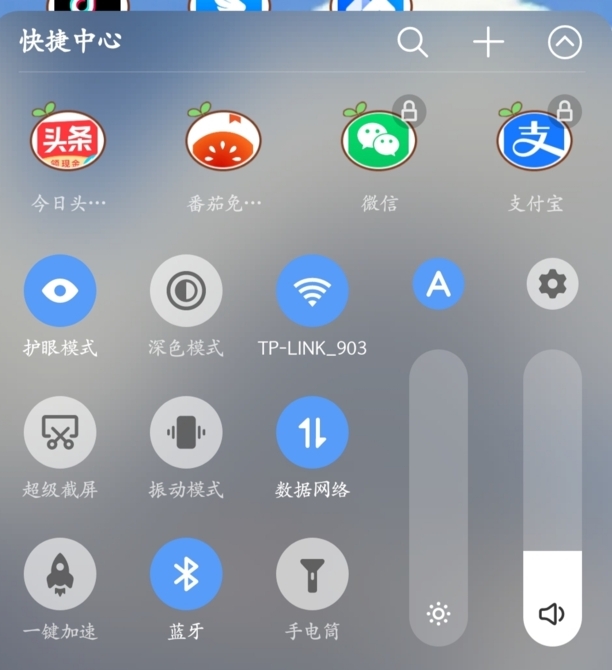Turn off 蓝牙
This screenshot has width=612, height=670.
[186, 575]
